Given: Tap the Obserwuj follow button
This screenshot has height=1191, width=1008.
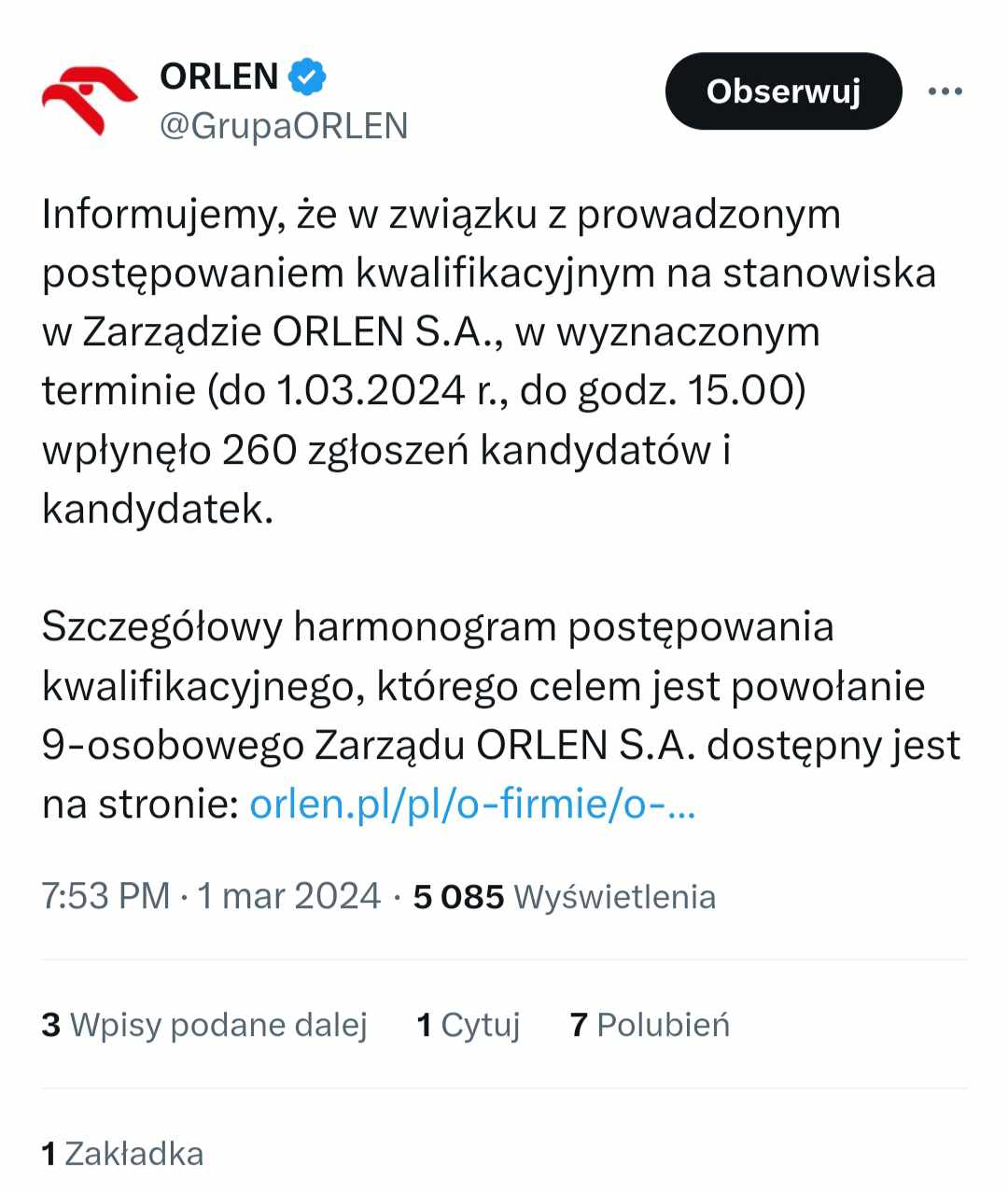Looking at the screenshot, I should (783, 91).
